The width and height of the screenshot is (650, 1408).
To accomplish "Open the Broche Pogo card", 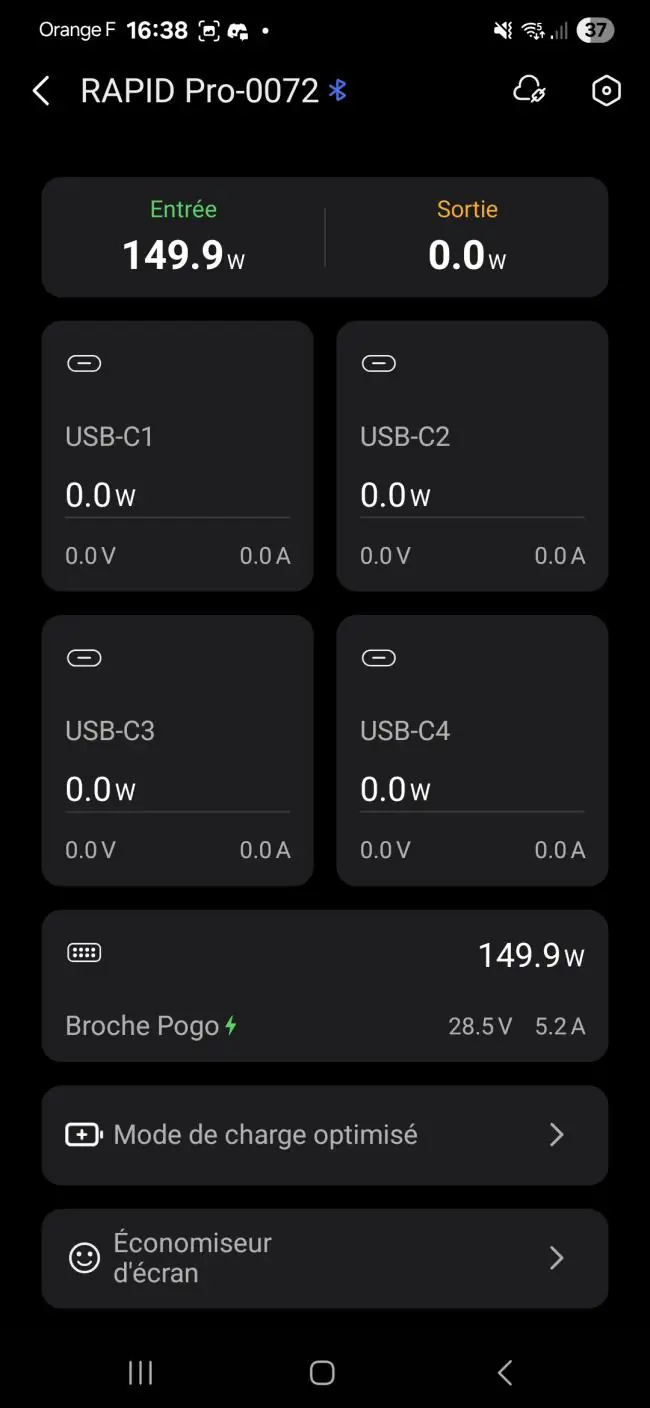I will click(x=325, y=986).
